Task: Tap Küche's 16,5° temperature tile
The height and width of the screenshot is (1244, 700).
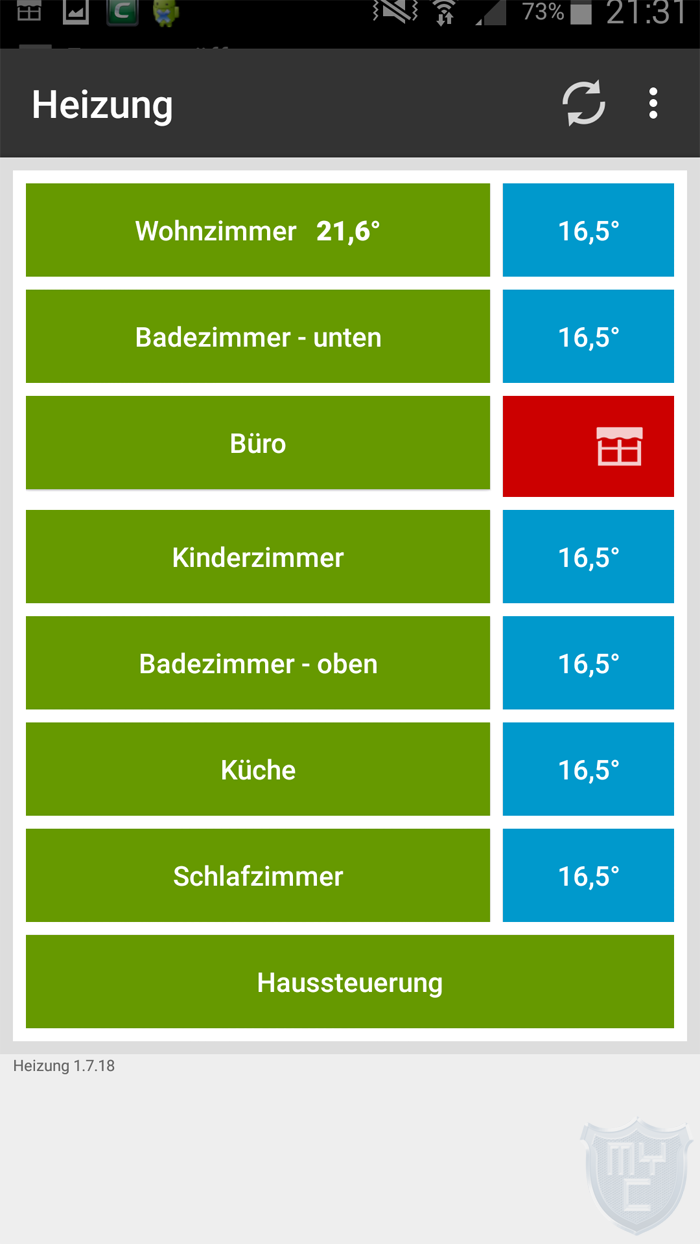Action: point(588,769)
